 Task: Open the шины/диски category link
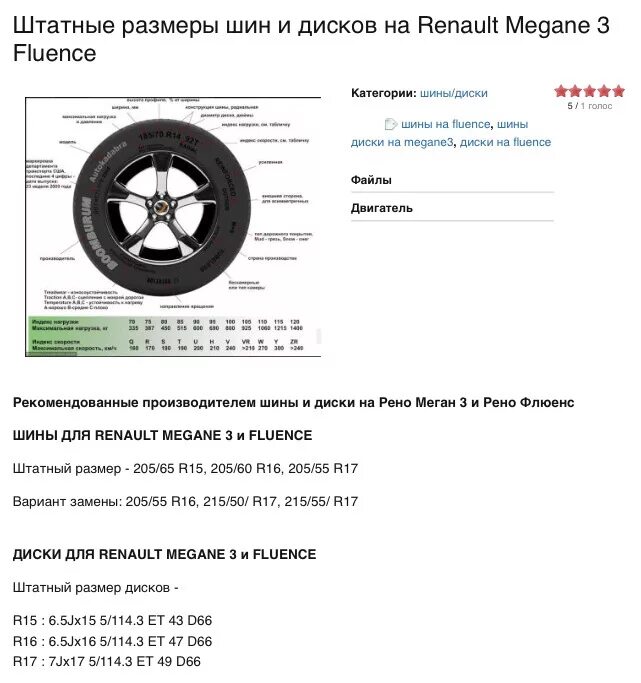point(454,93)
